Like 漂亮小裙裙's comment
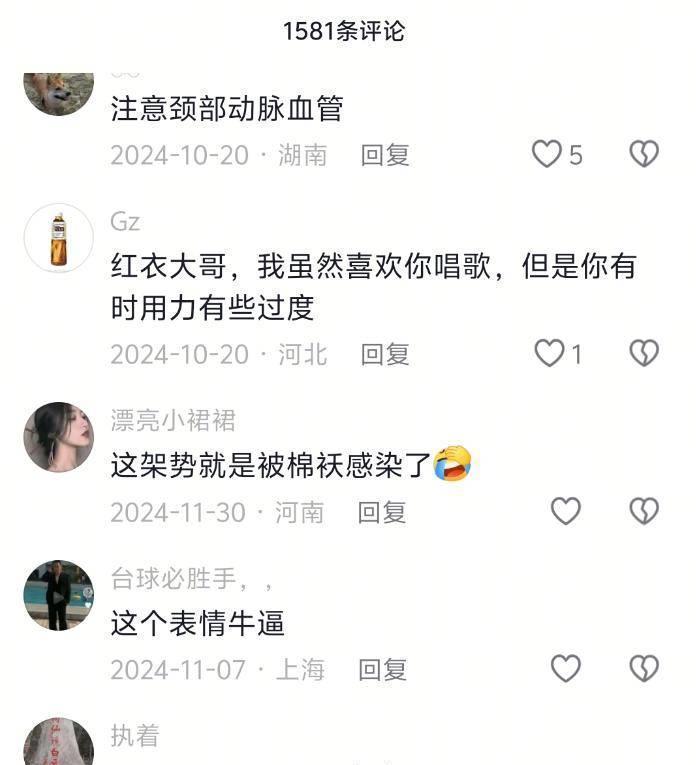Screen dimensions: 696x765 point(566,511)
